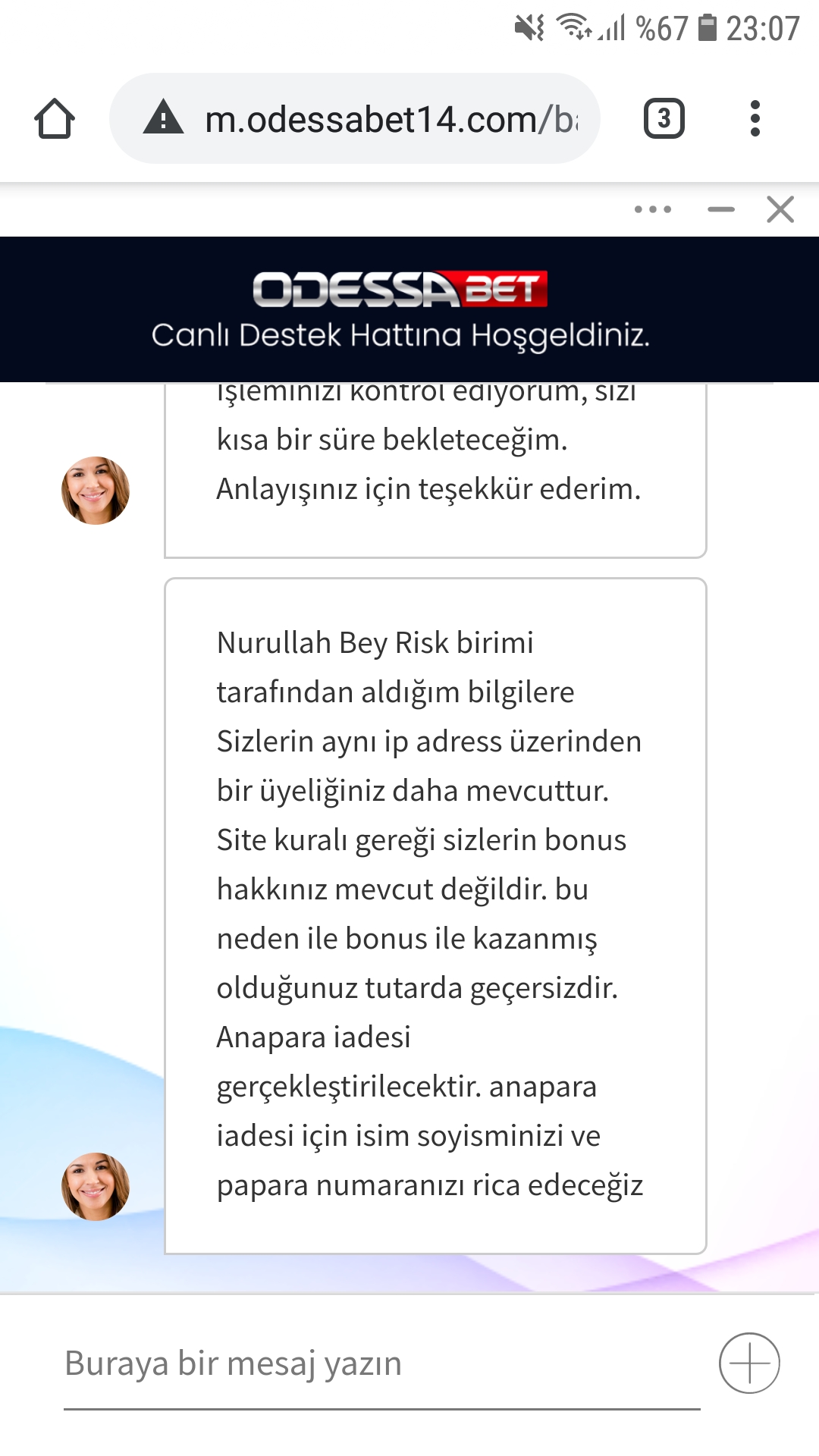Go to the browser home page
Screen dimensions: 819x1456
click(55, 119)
